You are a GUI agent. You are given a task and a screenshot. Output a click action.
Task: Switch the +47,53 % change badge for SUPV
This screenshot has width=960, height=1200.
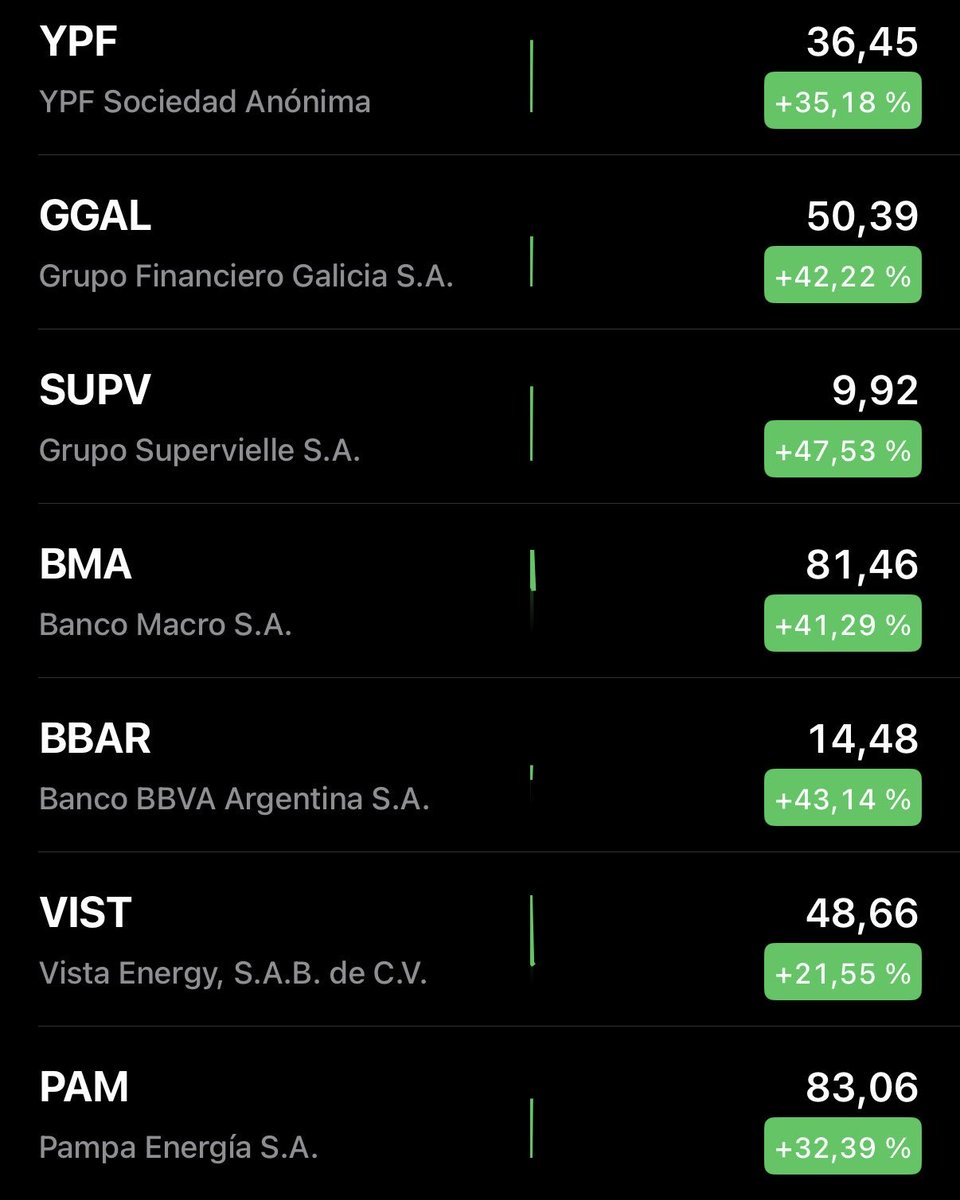pyautogui.click(x=842, y=450)
